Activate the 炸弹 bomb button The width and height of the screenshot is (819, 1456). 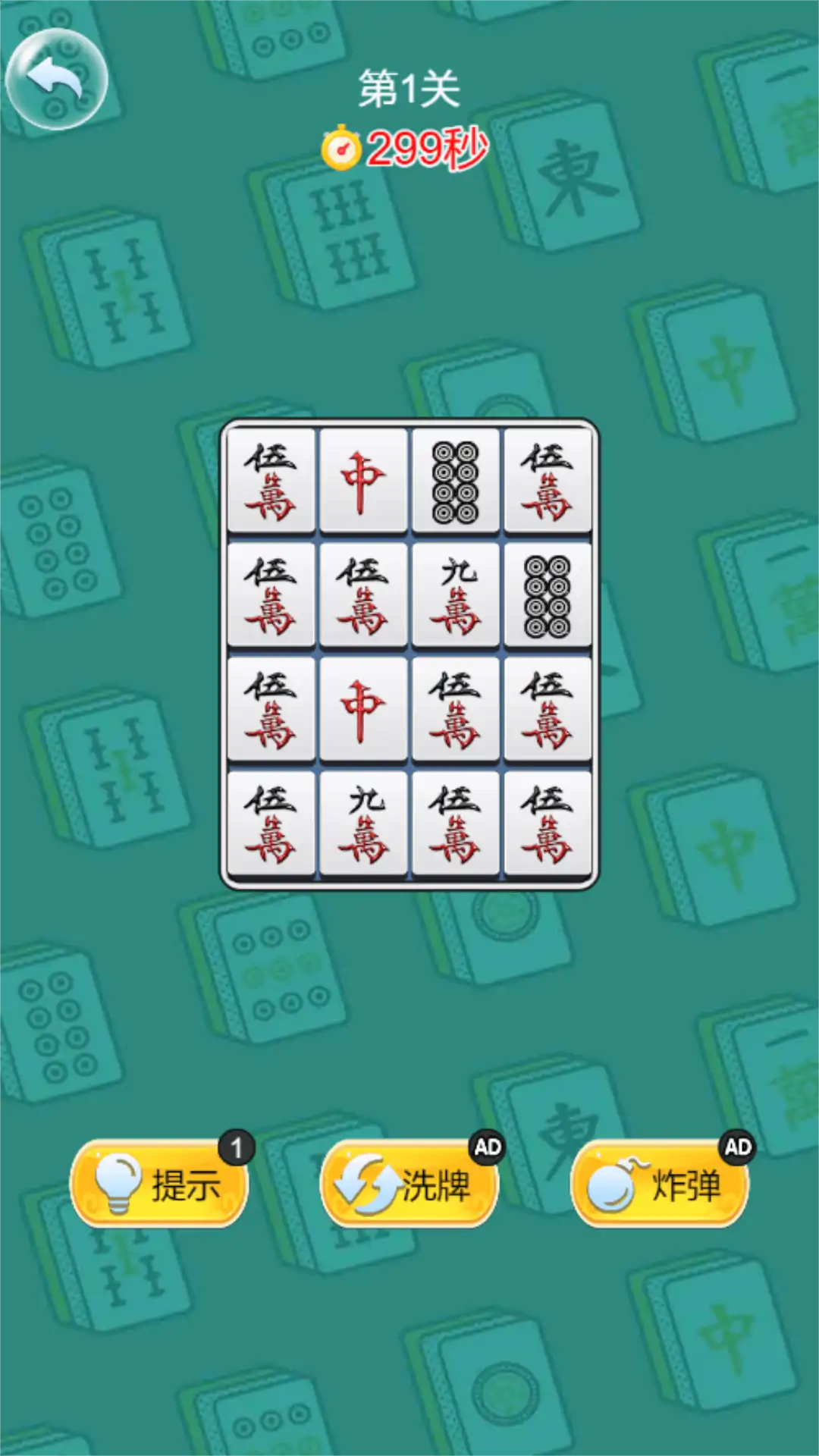[x=660, y=1184]
